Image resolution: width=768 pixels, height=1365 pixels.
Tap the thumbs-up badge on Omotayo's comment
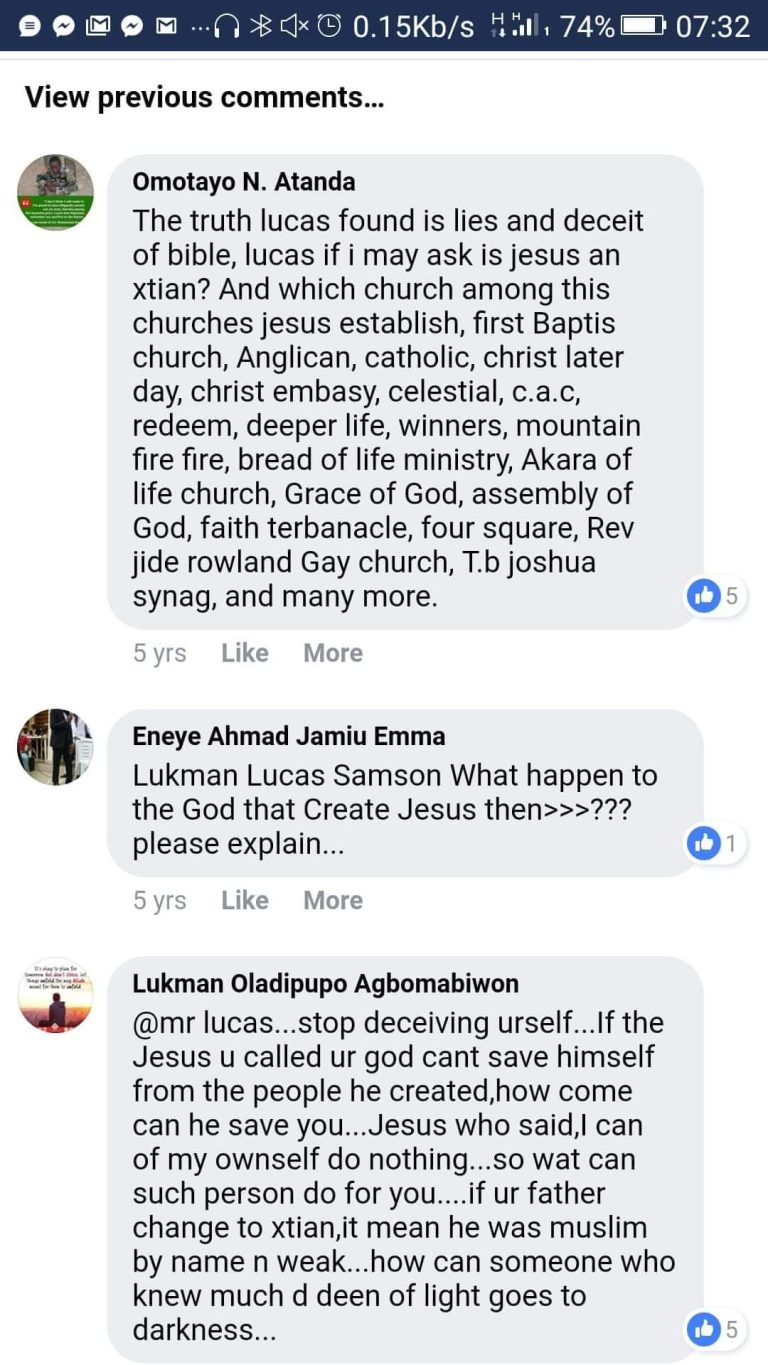[x=714, y=595]
